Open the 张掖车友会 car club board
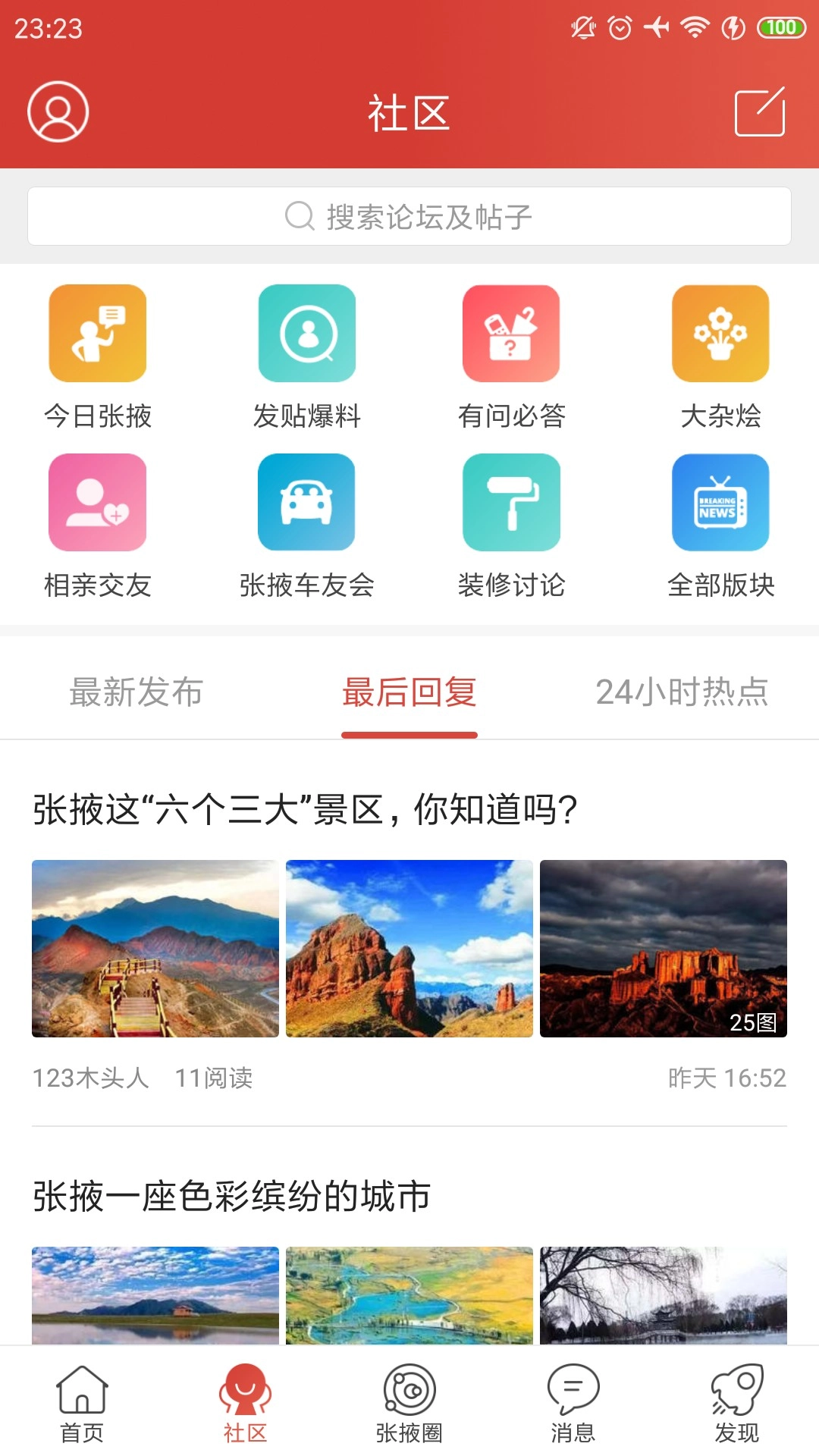Image resolution: width=819 pixels, height=1456 pixels. coord(306,503)
